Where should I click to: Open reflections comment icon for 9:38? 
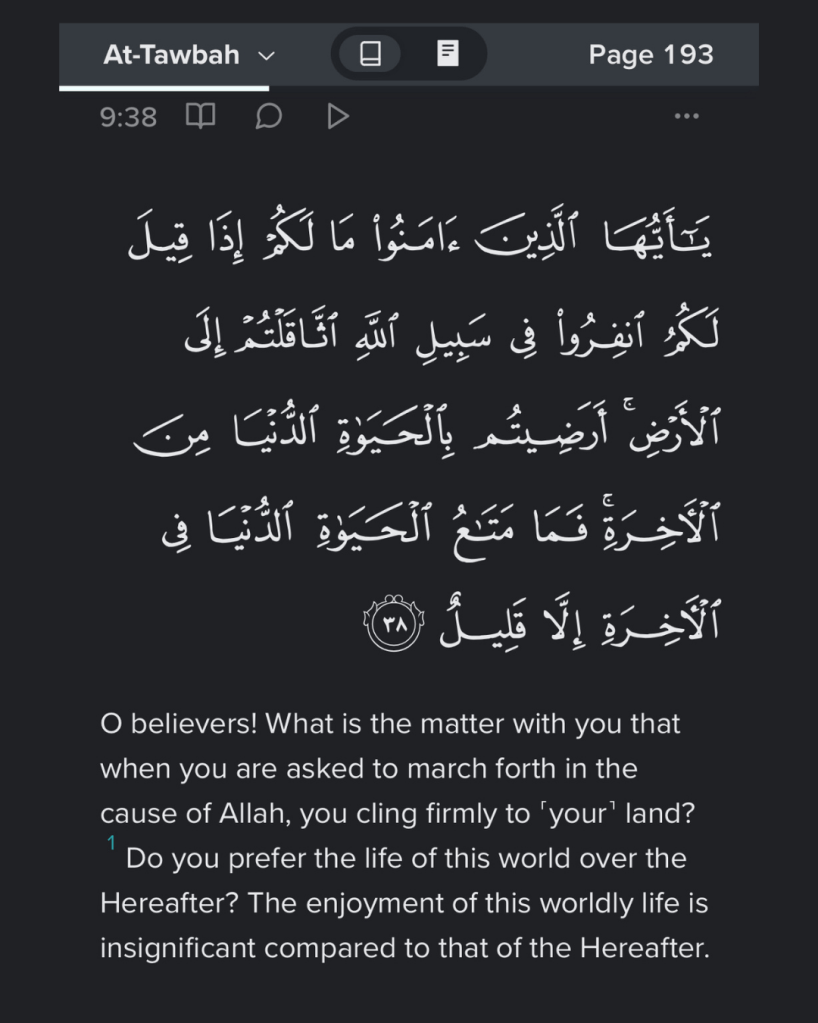coord(268,117)
